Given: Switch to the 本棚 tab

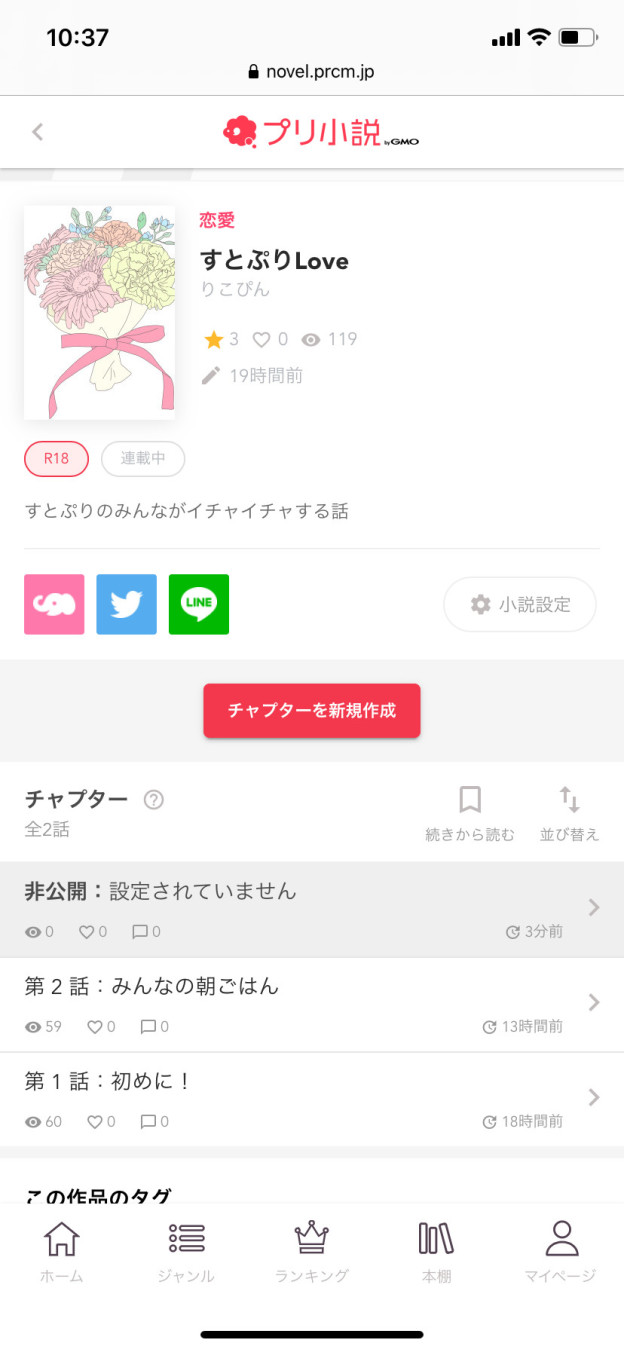Looking at the screenshot, I should point(436,1252).
